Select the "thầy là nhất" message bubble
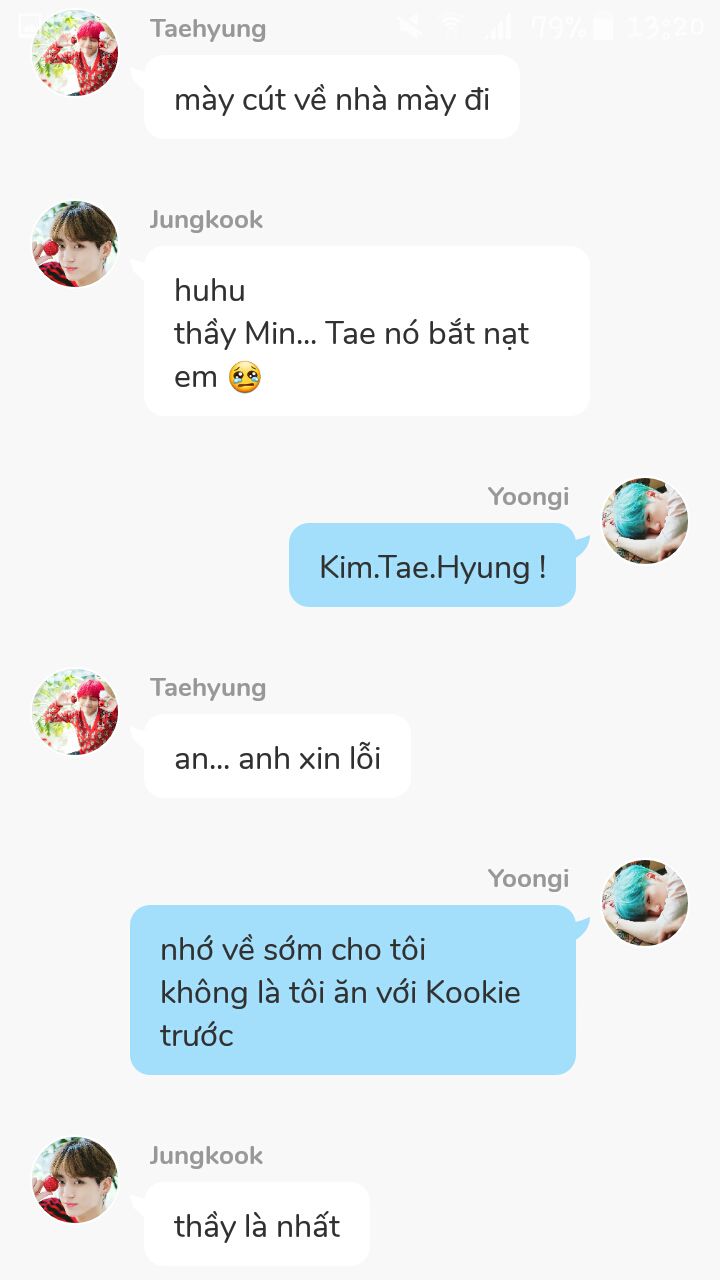 point(257,1225)
